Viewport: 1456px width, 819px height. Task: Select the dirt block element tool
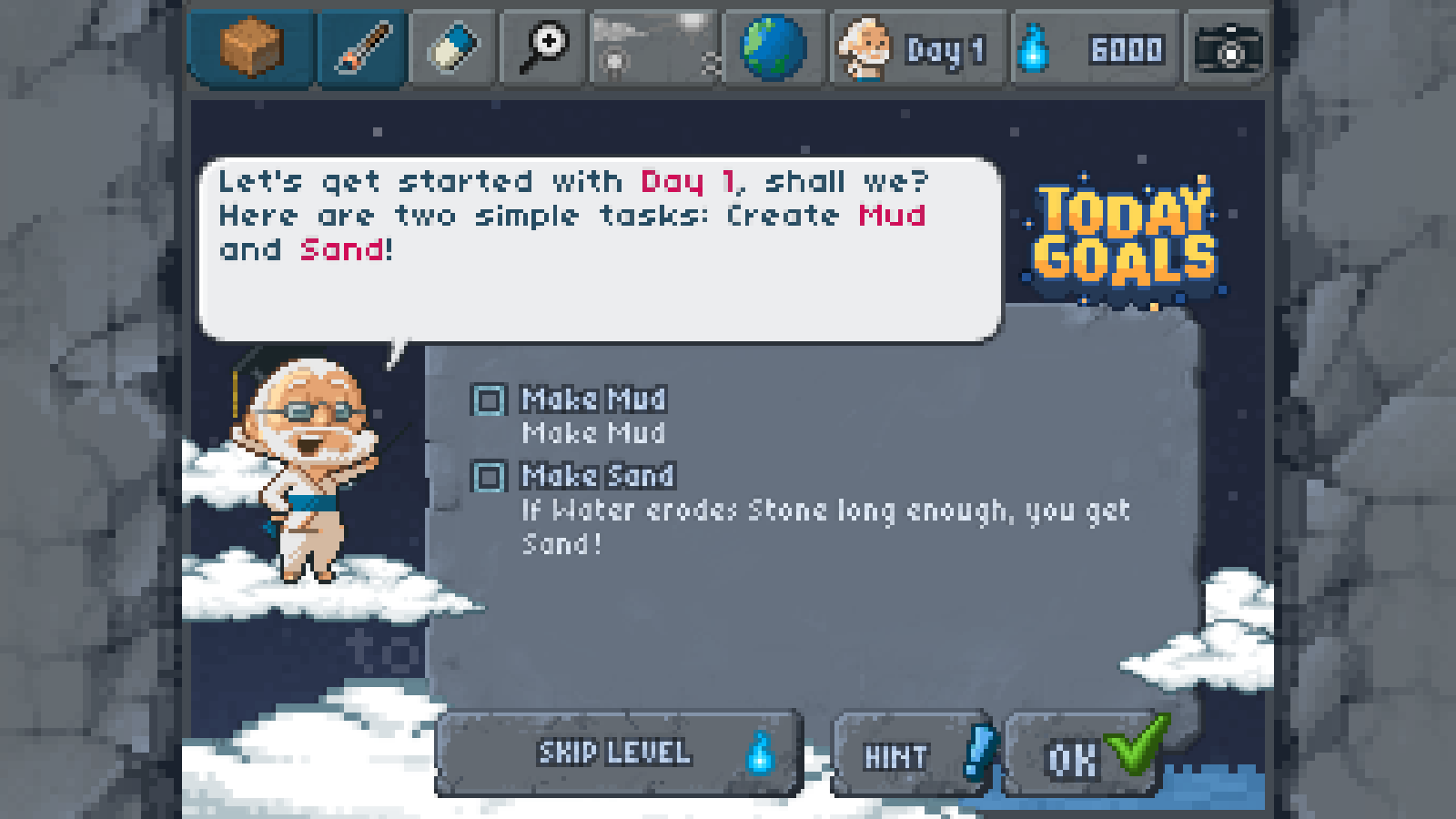pos(252,48)
